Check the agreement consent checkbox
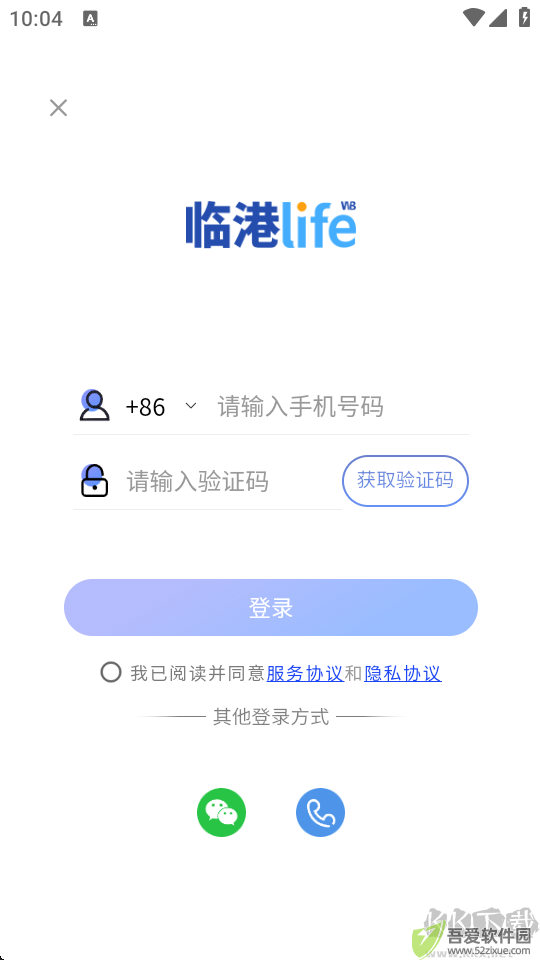The height and width of the screenshot is (960, 540). (x=111, y=672)
